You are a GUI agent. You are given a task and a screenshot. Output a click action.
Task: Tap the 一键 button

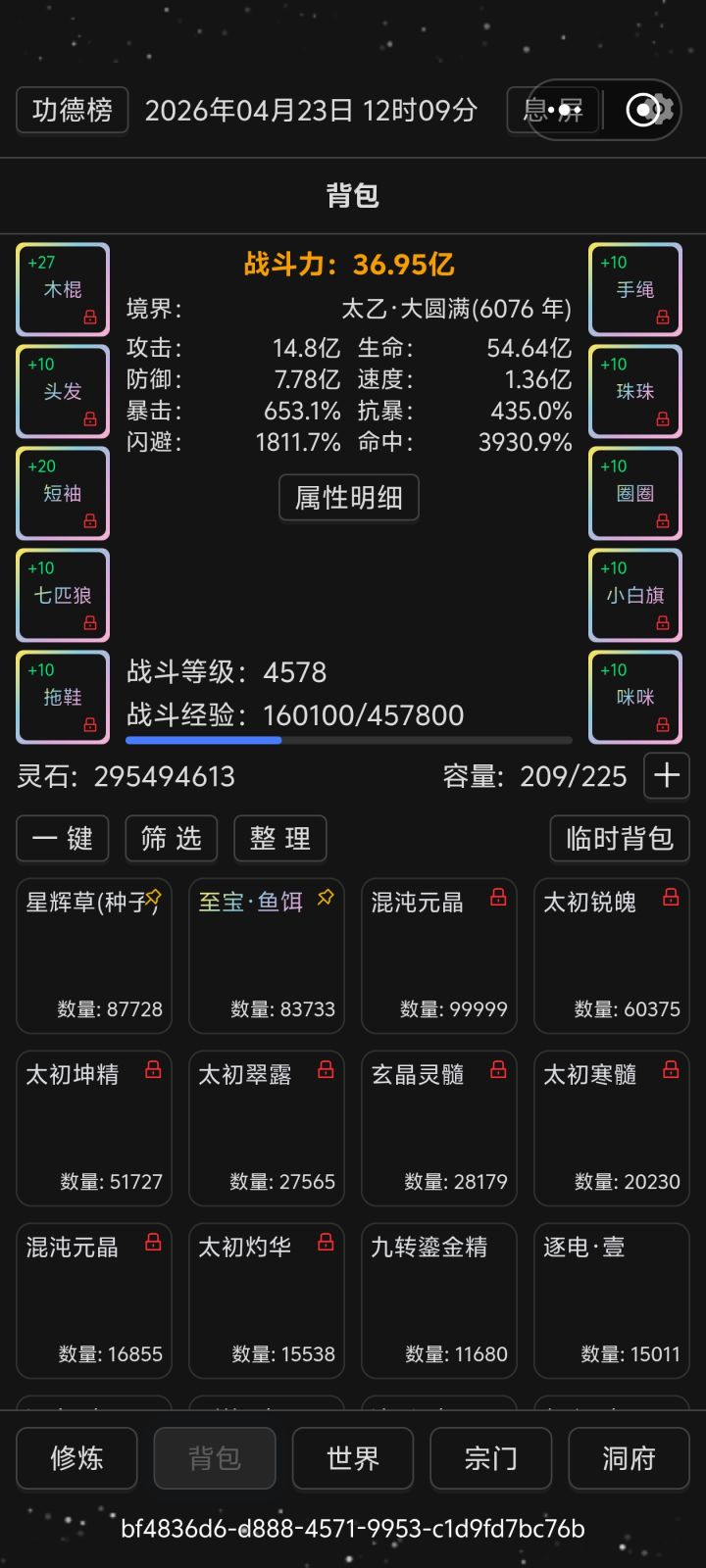[x=63, y=839]
